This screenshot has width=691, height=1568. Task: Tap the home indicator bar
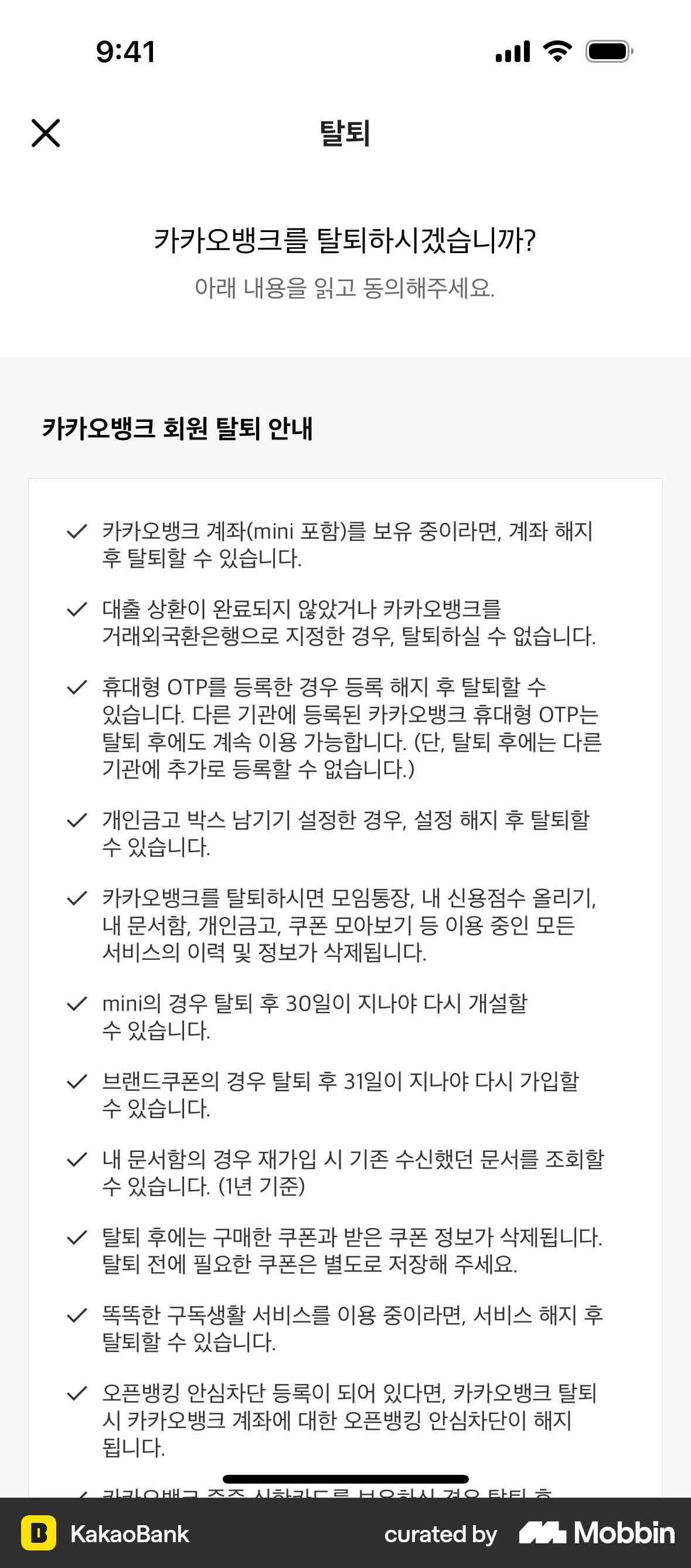coord(345,1479)
